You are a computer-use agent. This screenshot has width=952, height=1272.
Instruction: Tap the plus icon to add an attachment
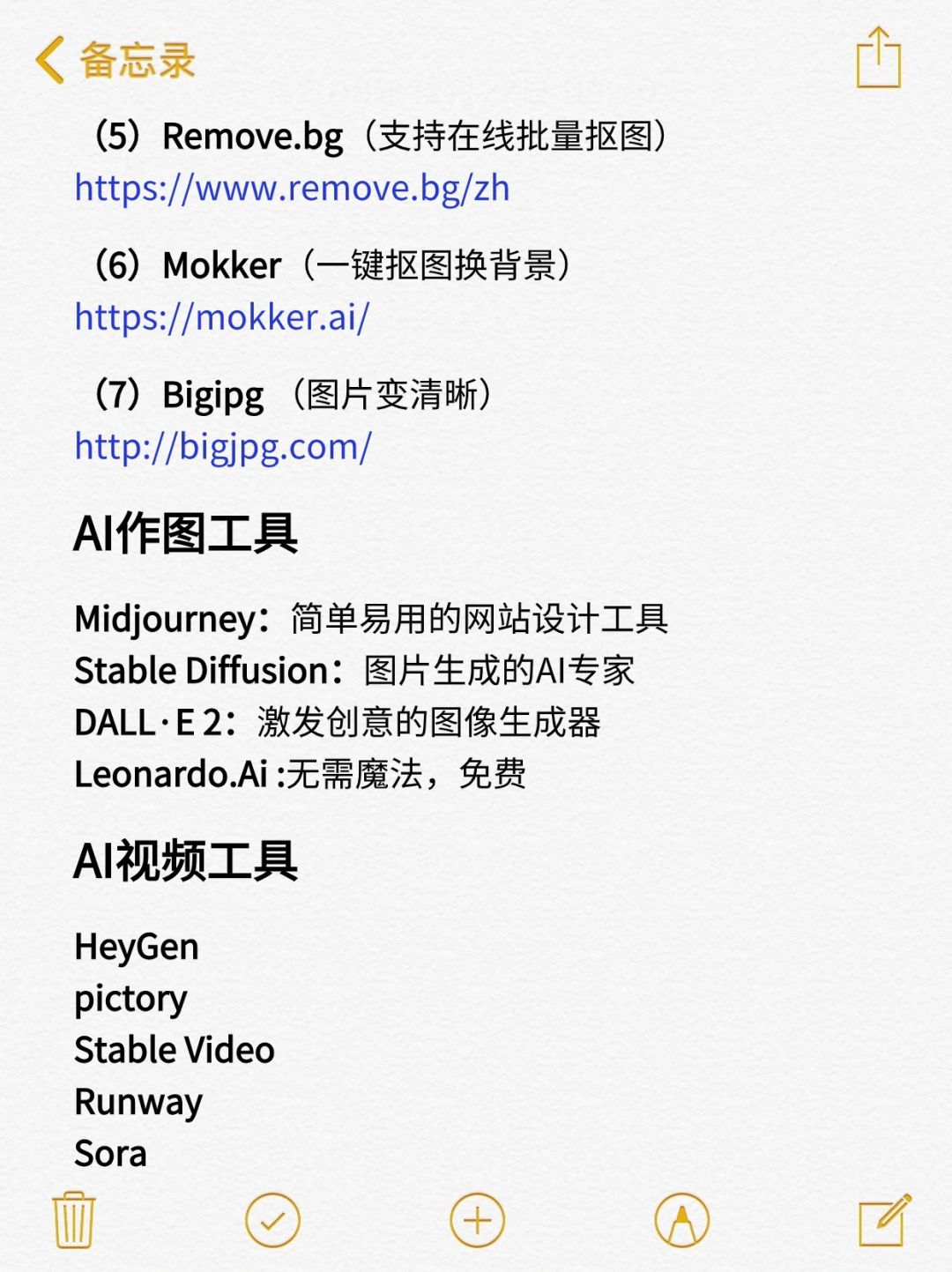coord(477,1220)
